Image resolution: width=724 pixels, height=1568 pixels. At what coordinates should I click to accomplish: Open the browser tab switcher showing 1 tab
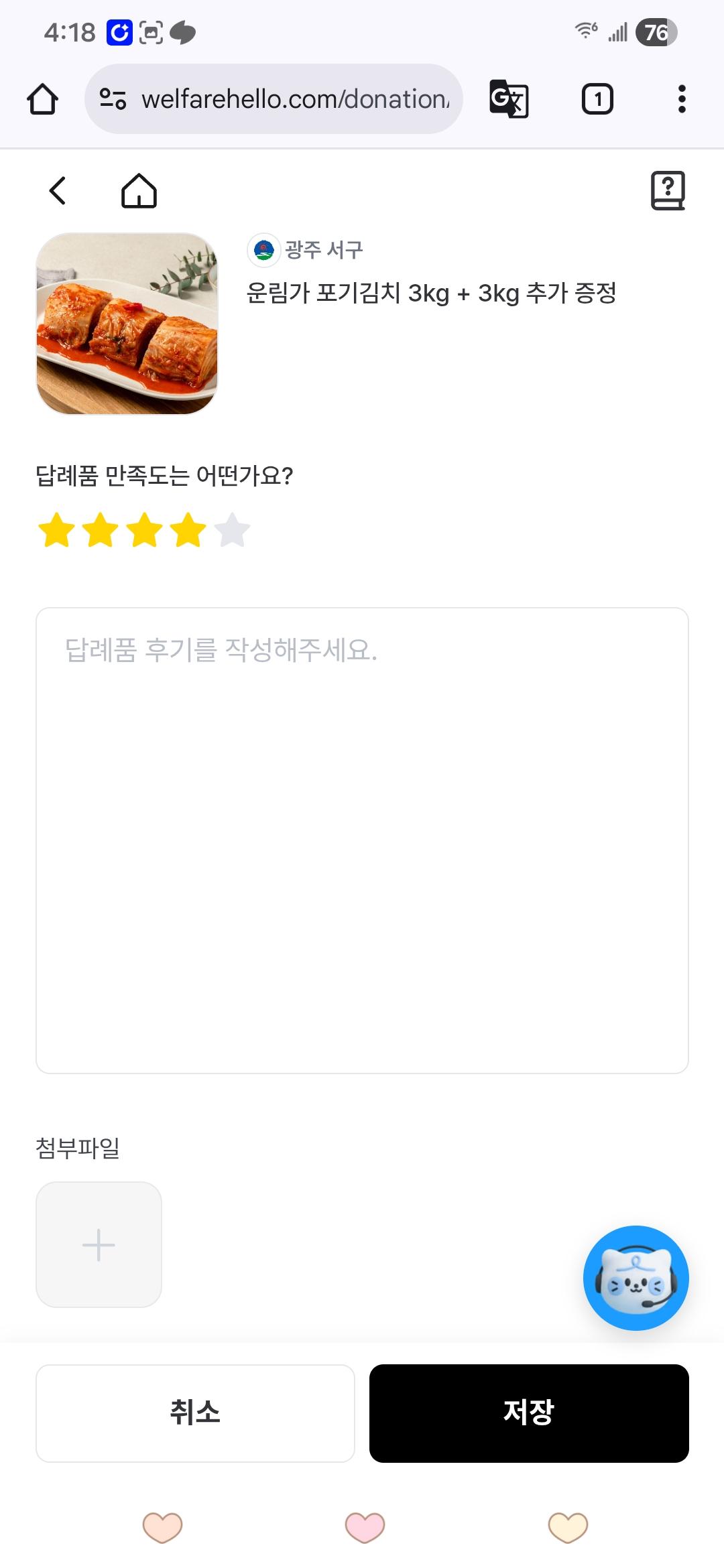point(597,99)
